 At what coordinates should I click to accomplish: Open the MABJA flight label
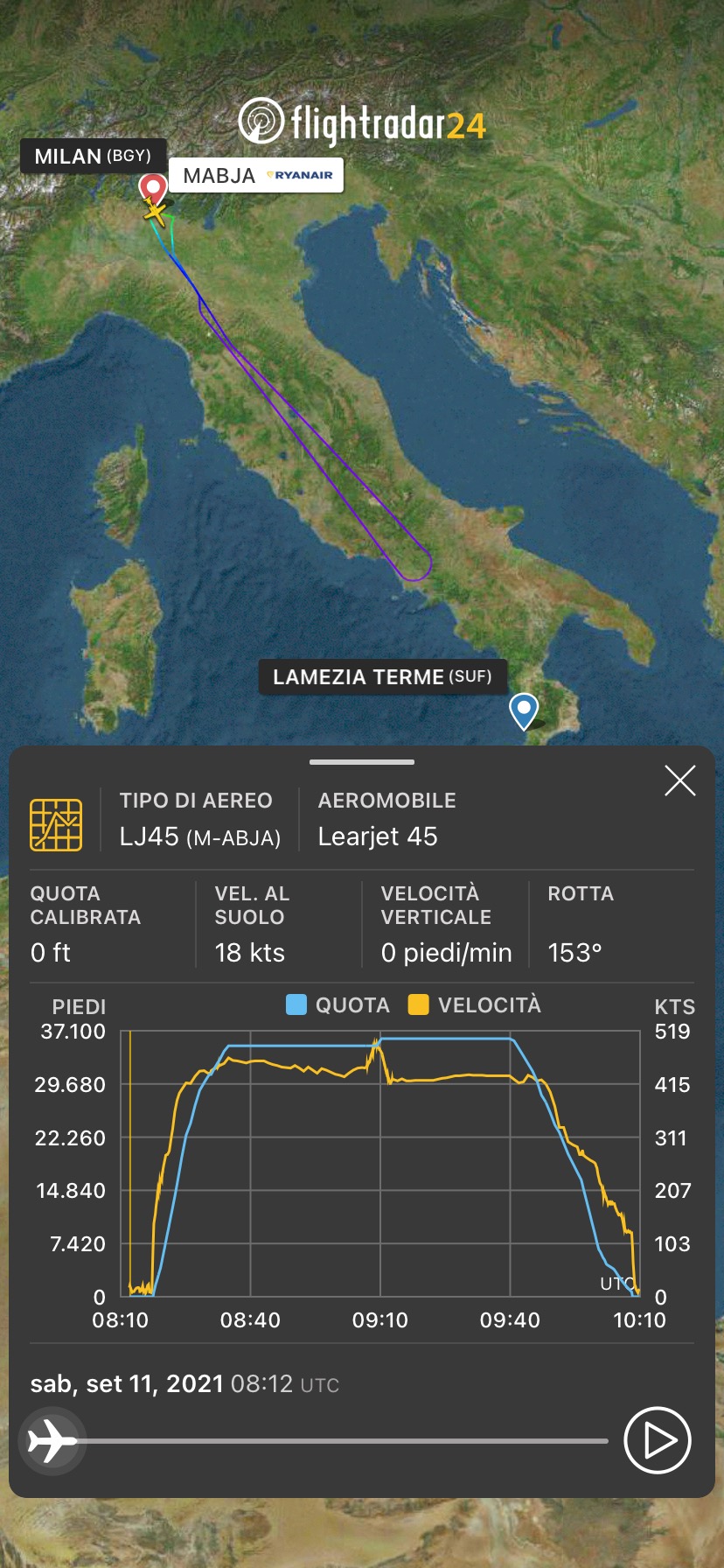pyautogui.click(x=256, y=175)
